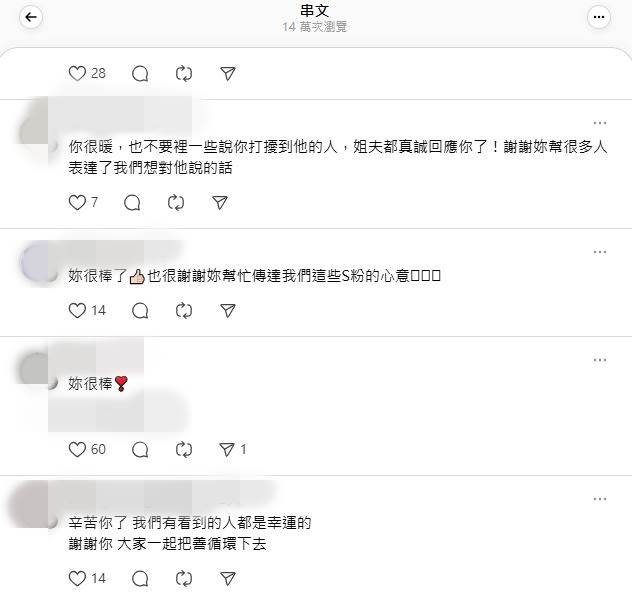Viewport: 632px width, 602px height.
Task: Reply to the comment starting with 你很暖
Action: 131,202
